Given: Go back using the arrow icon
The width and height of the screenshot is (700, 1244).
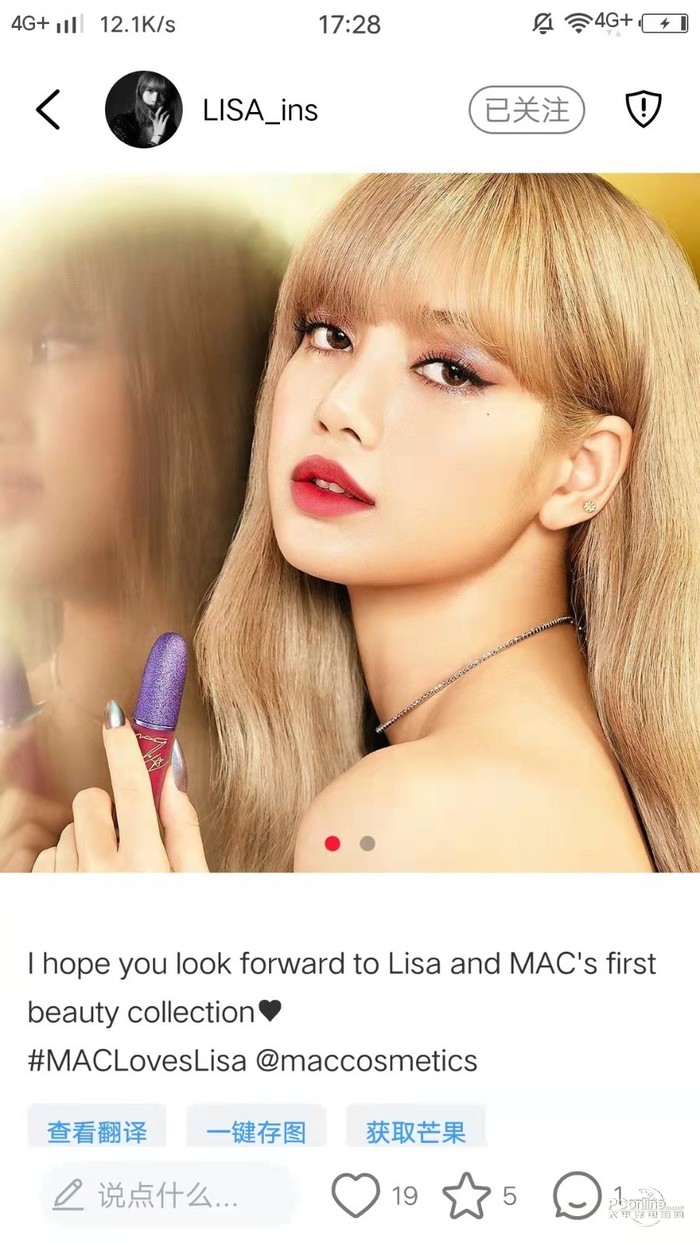Looking at the screenshot, I should (x=48, y=109).
